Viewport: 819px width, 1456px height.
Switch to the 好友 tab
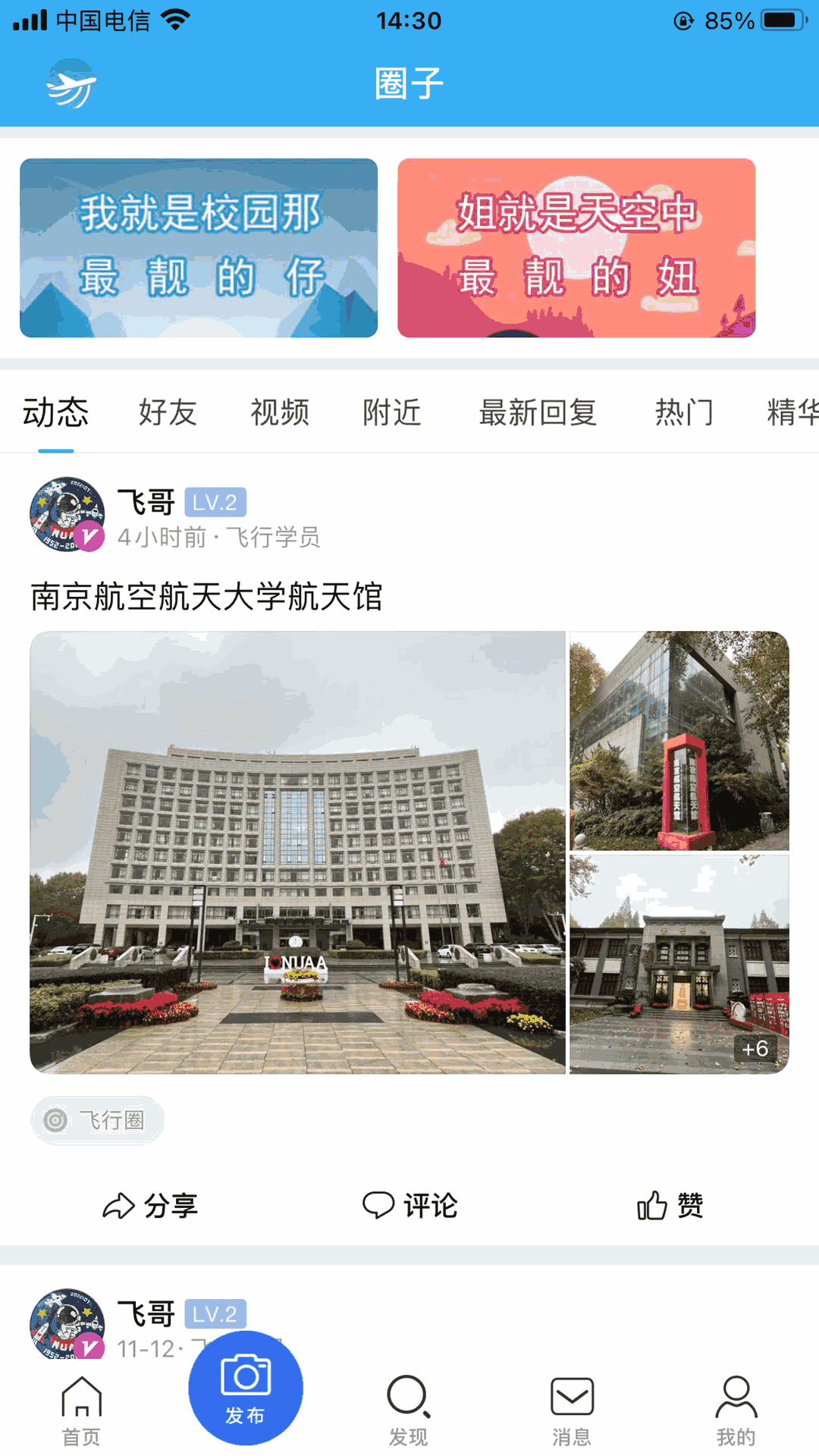(x=168, y=413)
